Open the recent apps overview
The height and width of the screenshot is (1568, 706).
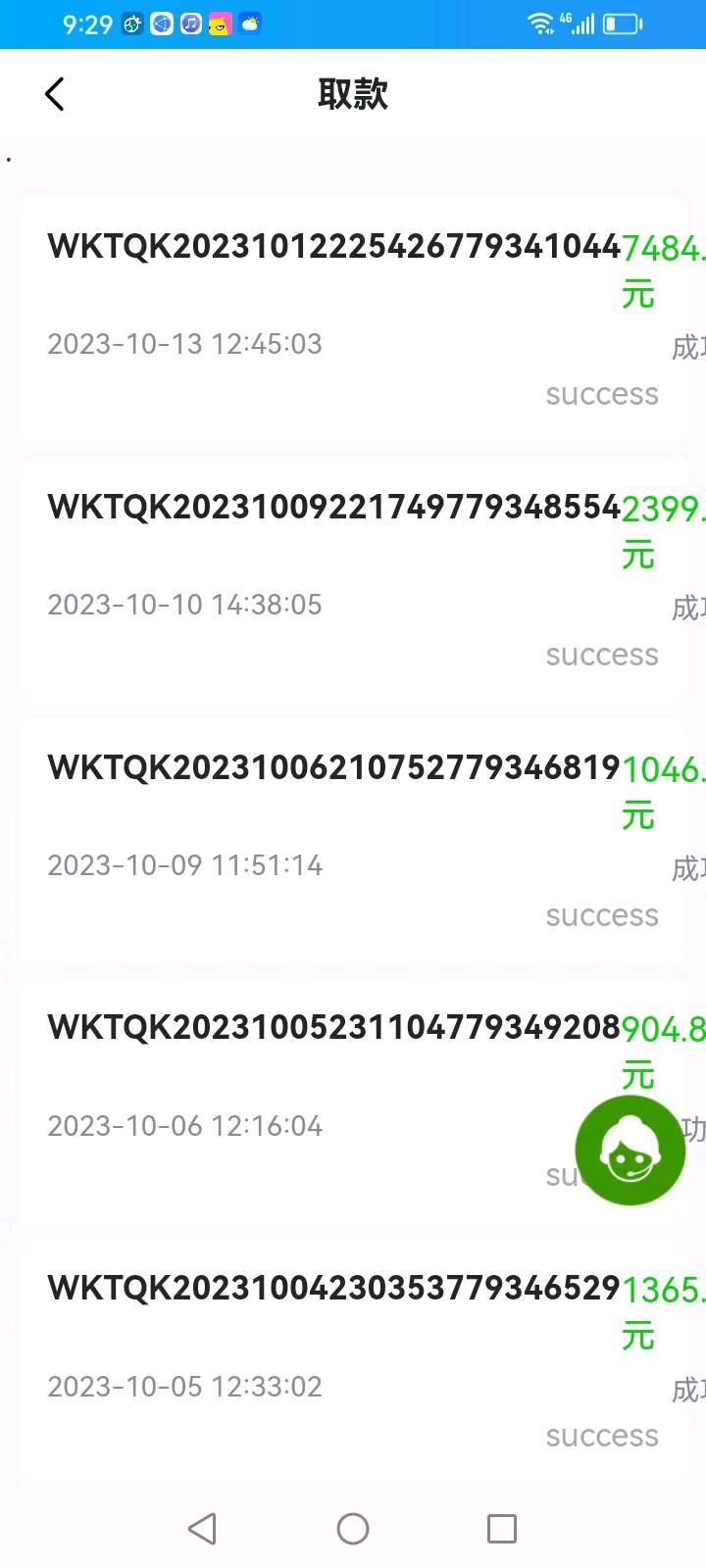click(502, 1529)
